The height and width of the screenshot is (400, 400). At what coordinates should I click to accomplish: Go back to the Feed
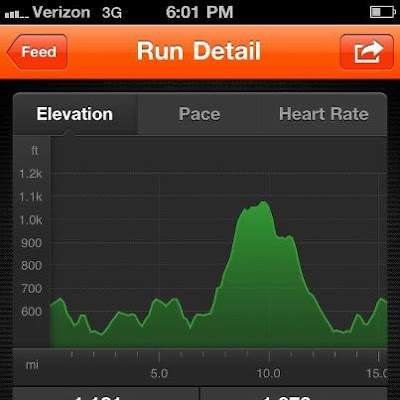click(x=37, y=52)
